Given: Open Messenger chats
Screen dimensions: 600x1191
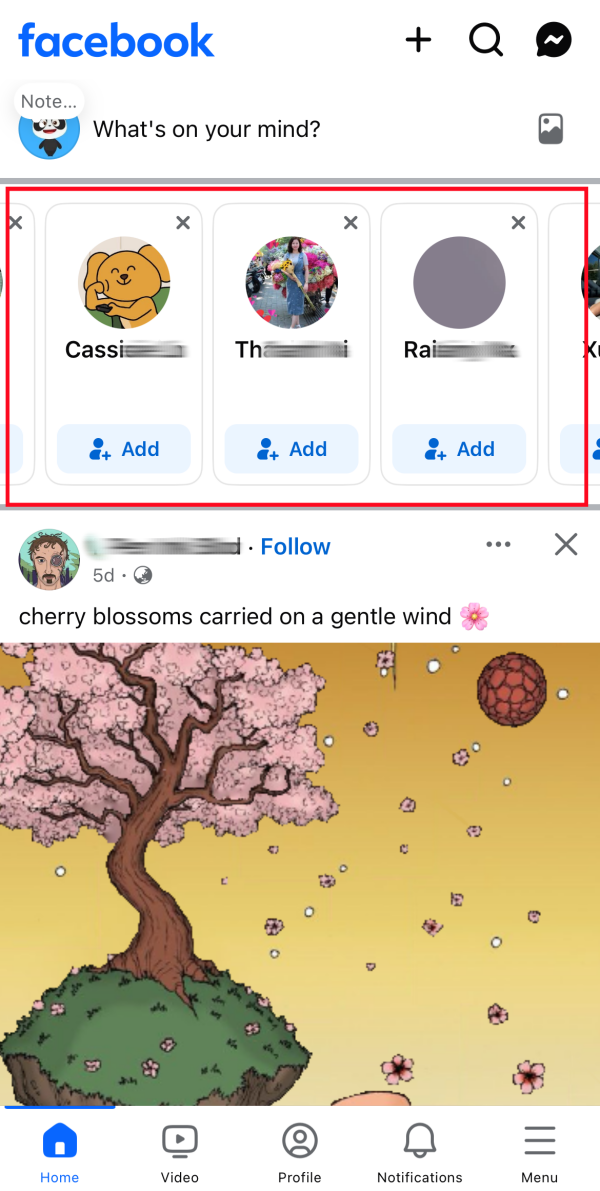Looking at the screenshot, I should pyautogui.click(x=553, y=40).
